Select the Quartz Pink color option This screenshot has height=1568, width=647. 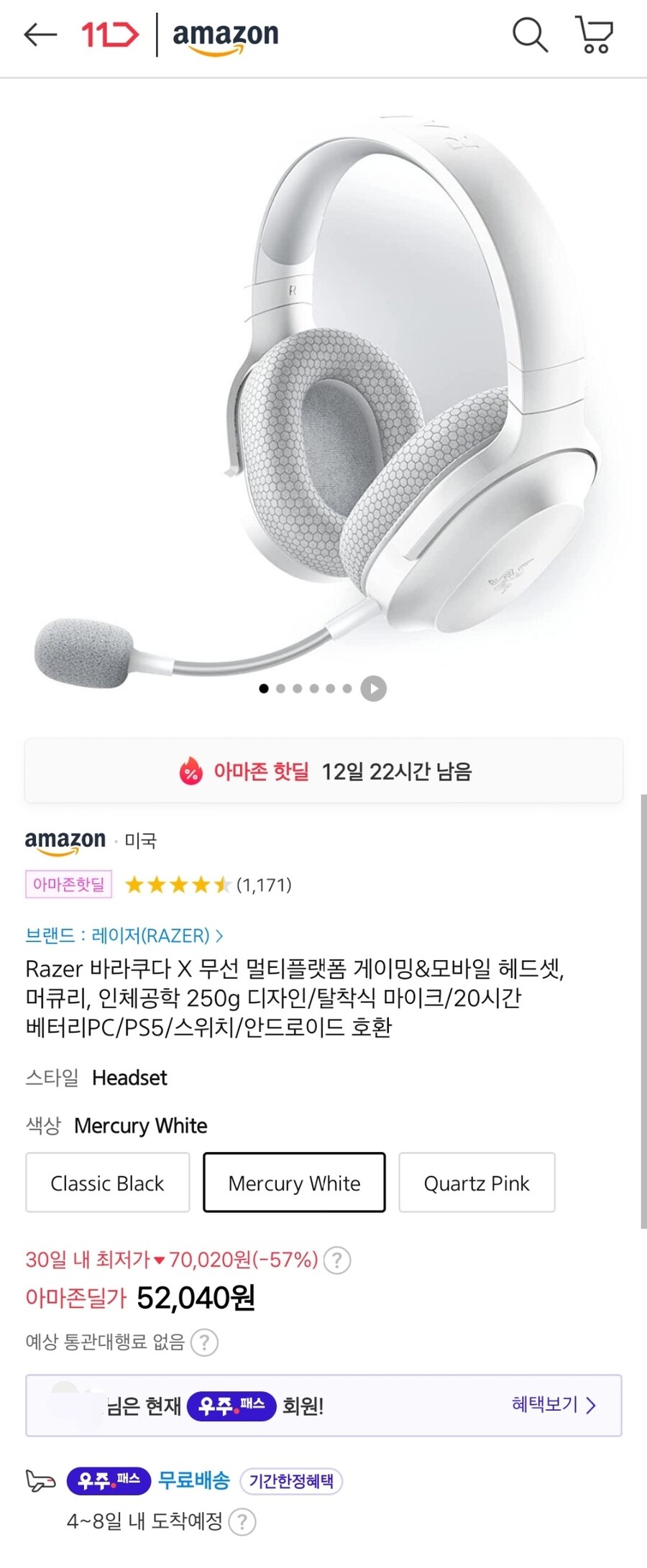pos(477,1182)
